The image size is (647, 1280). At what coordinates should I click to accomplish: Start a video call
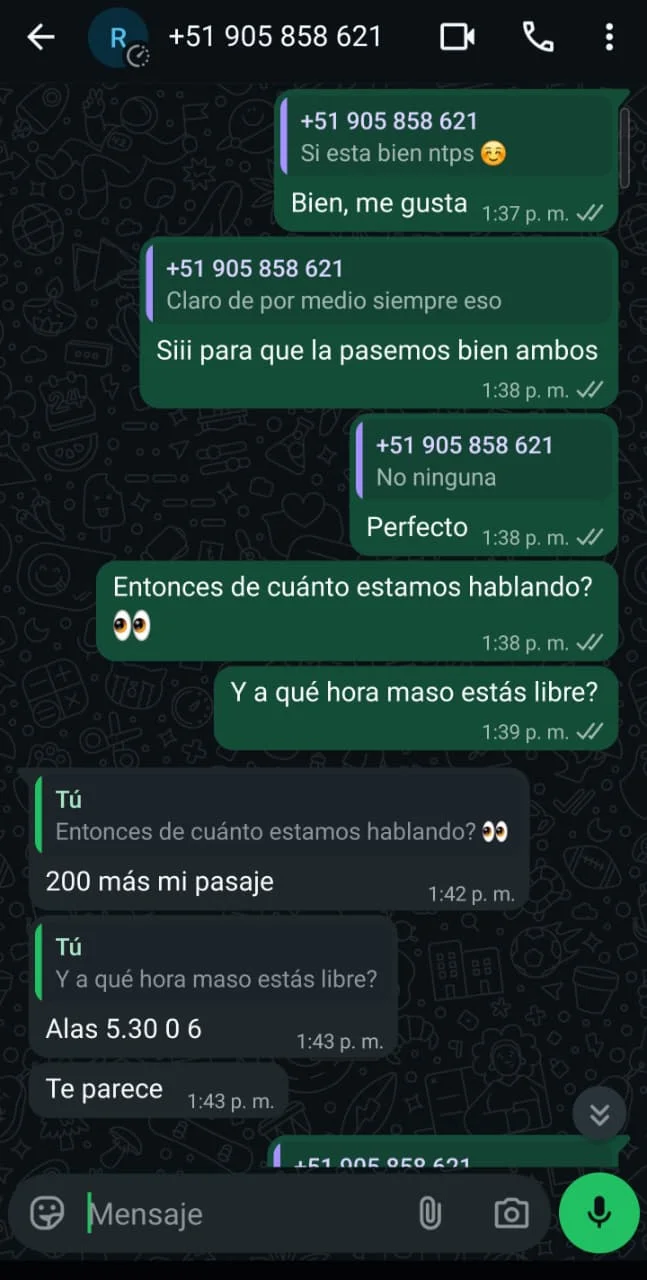click(457, 37)
